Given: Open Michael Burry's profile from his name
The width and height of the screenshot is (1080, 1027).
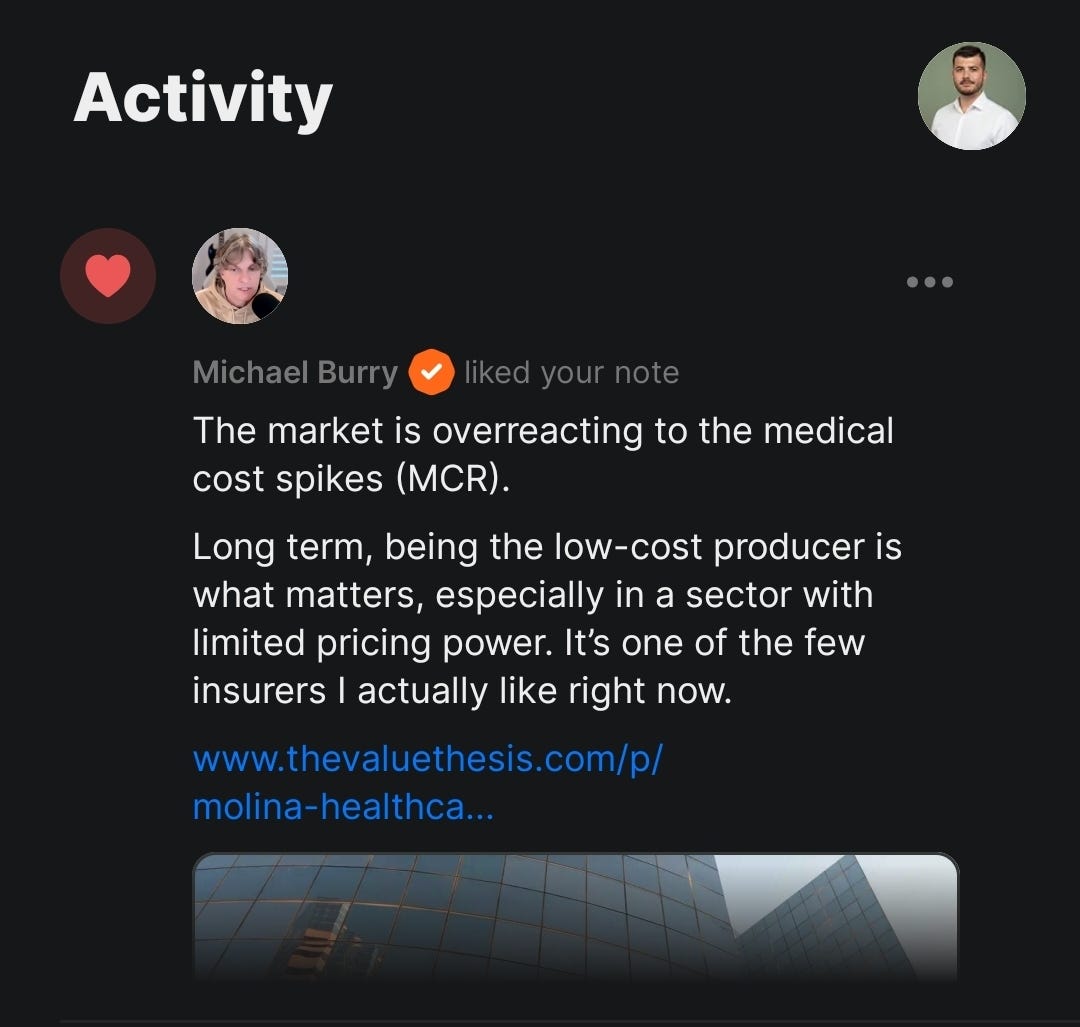Looking at the screenshot, I should coord(295,373).
